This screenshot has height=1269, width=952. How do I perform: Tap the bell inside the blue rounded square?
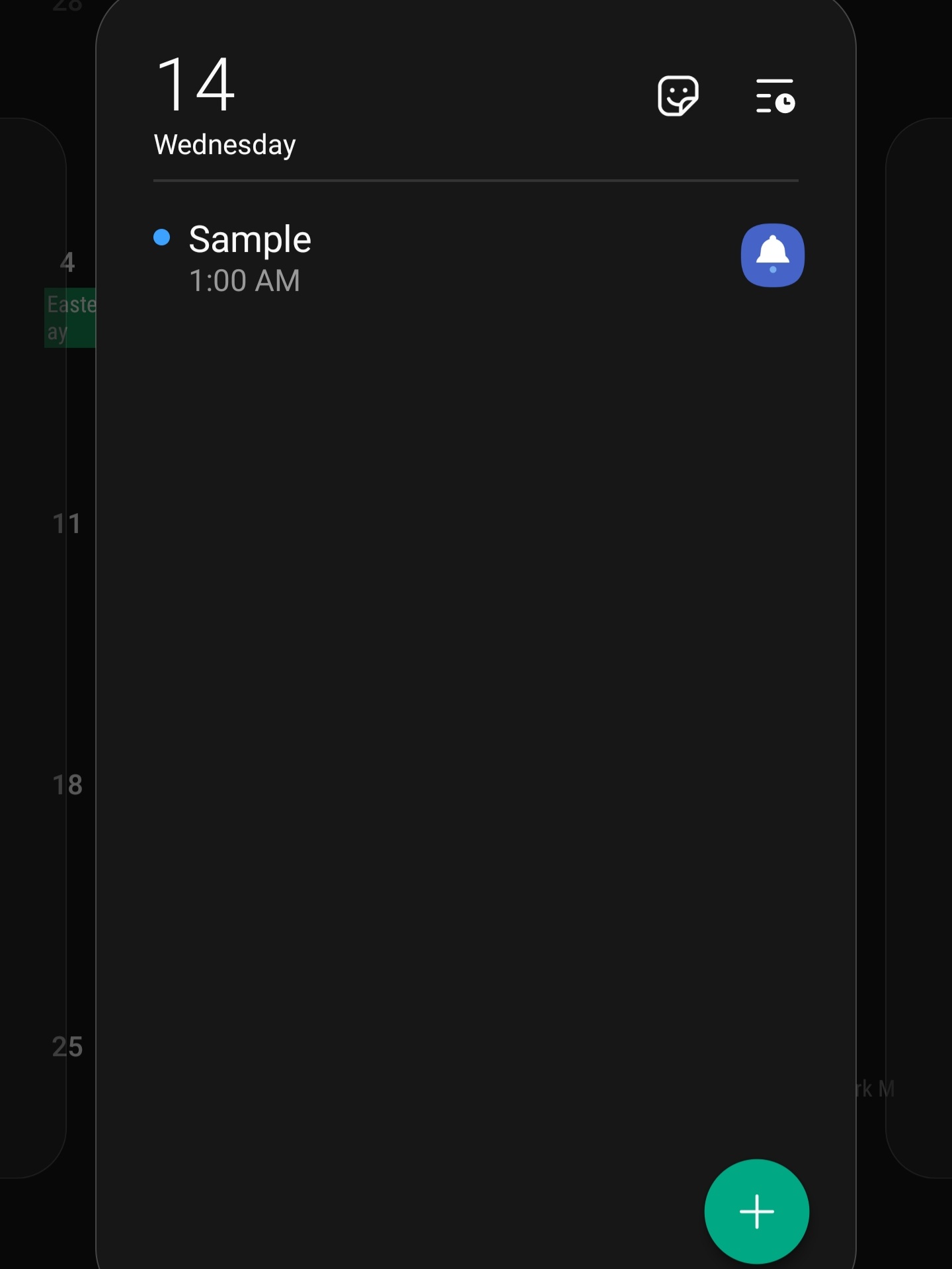773,256
